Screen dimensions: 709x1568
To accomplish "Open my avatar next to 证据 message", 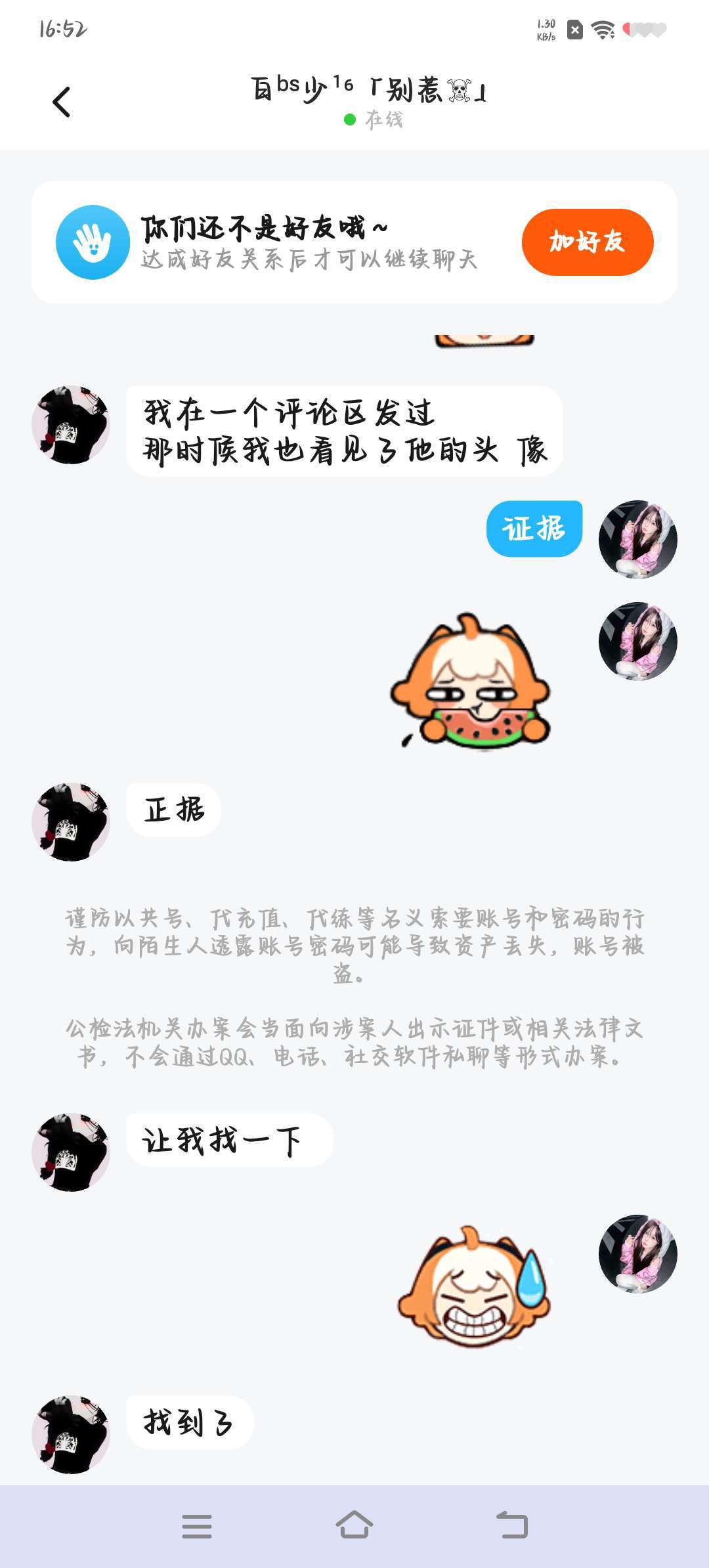I will 637,539.
